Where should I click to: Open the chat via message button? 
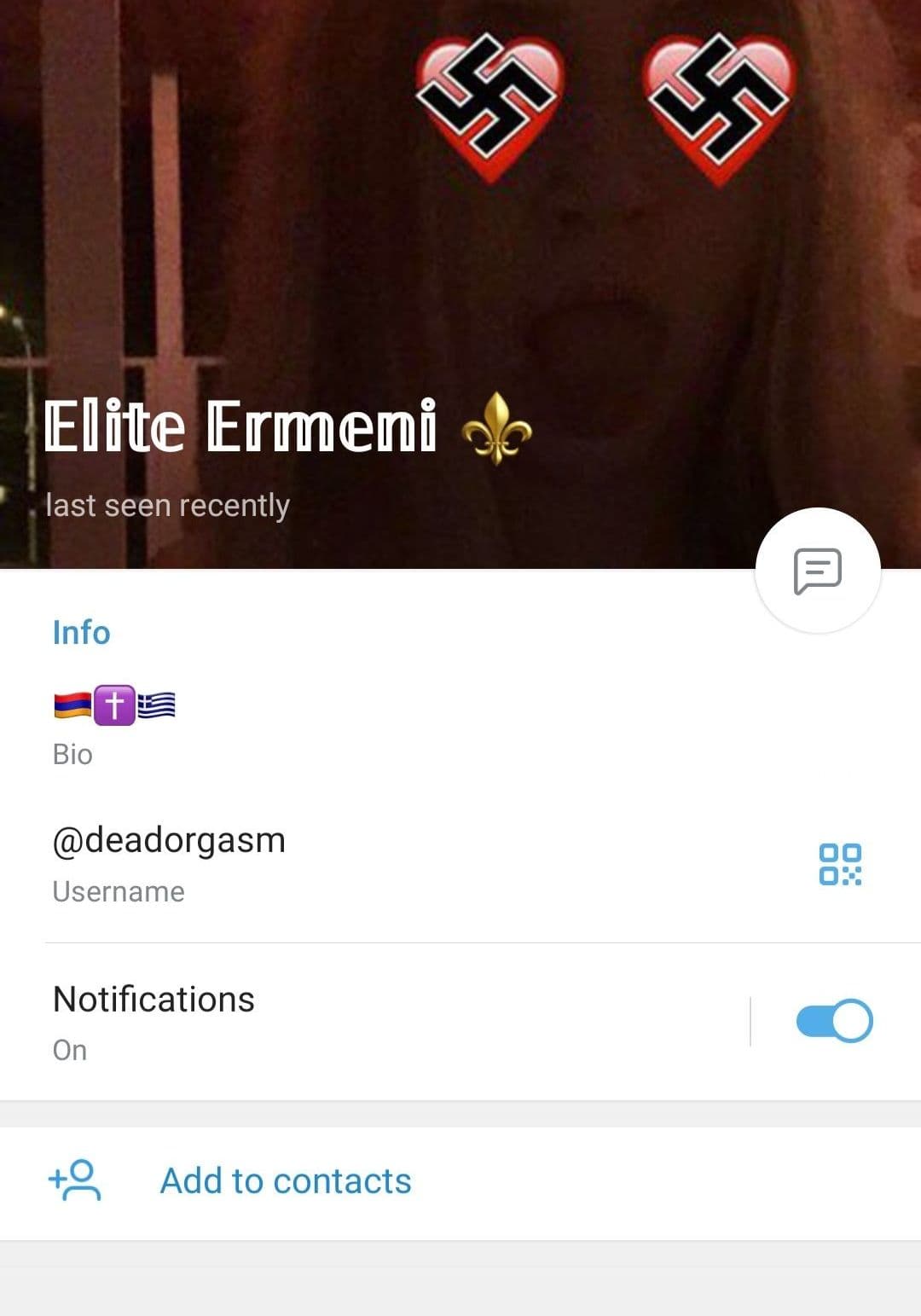[817, 571]
